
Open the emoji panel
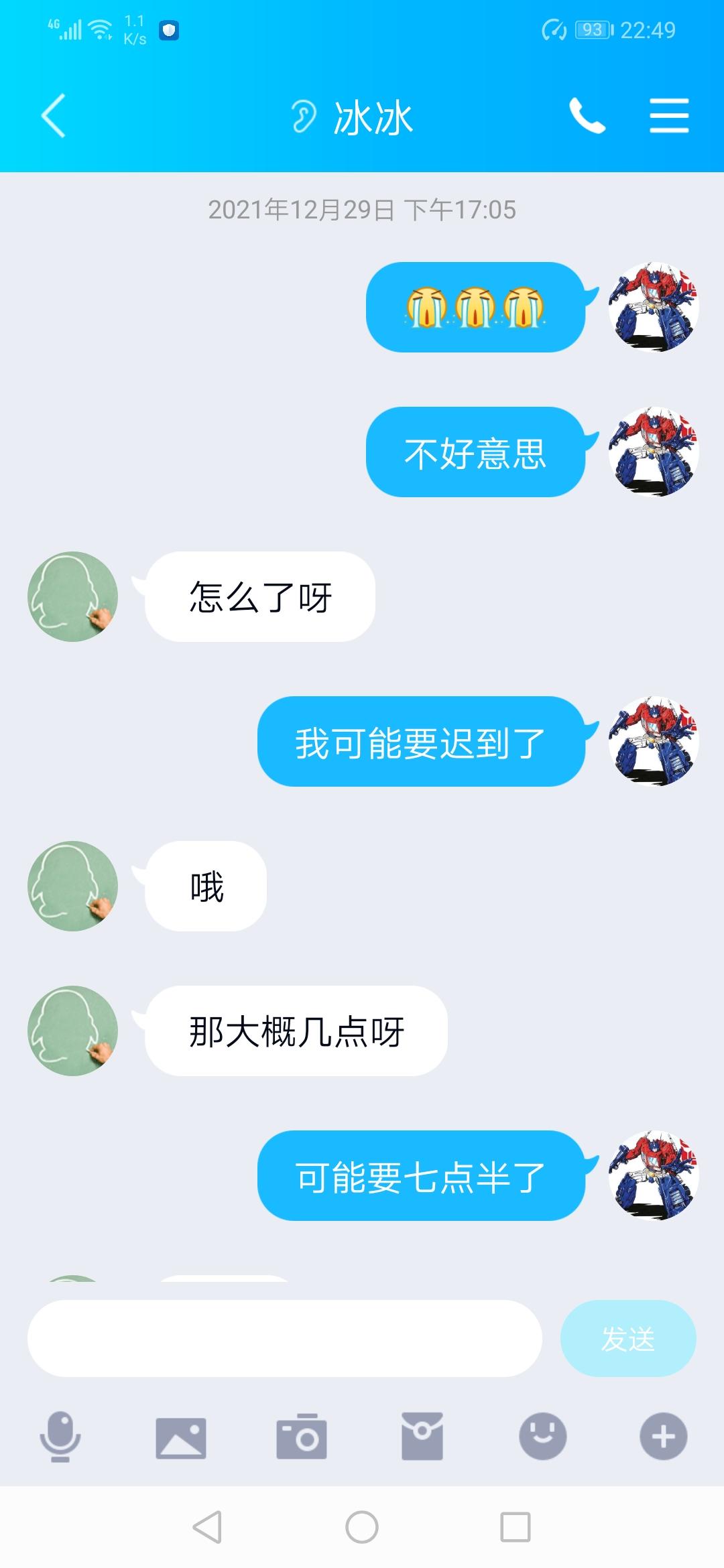543,1436
